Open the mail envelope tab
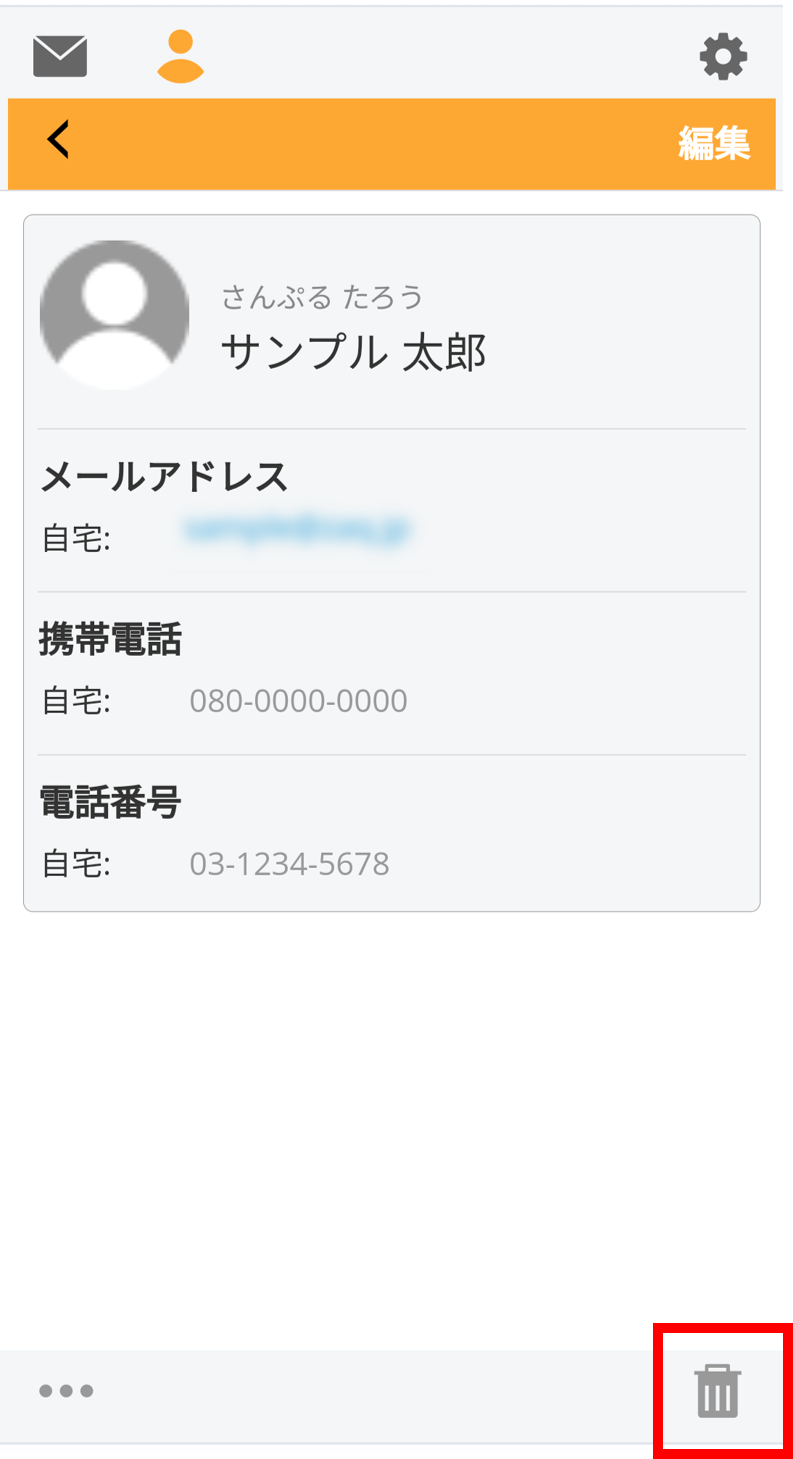 (60, 56)
